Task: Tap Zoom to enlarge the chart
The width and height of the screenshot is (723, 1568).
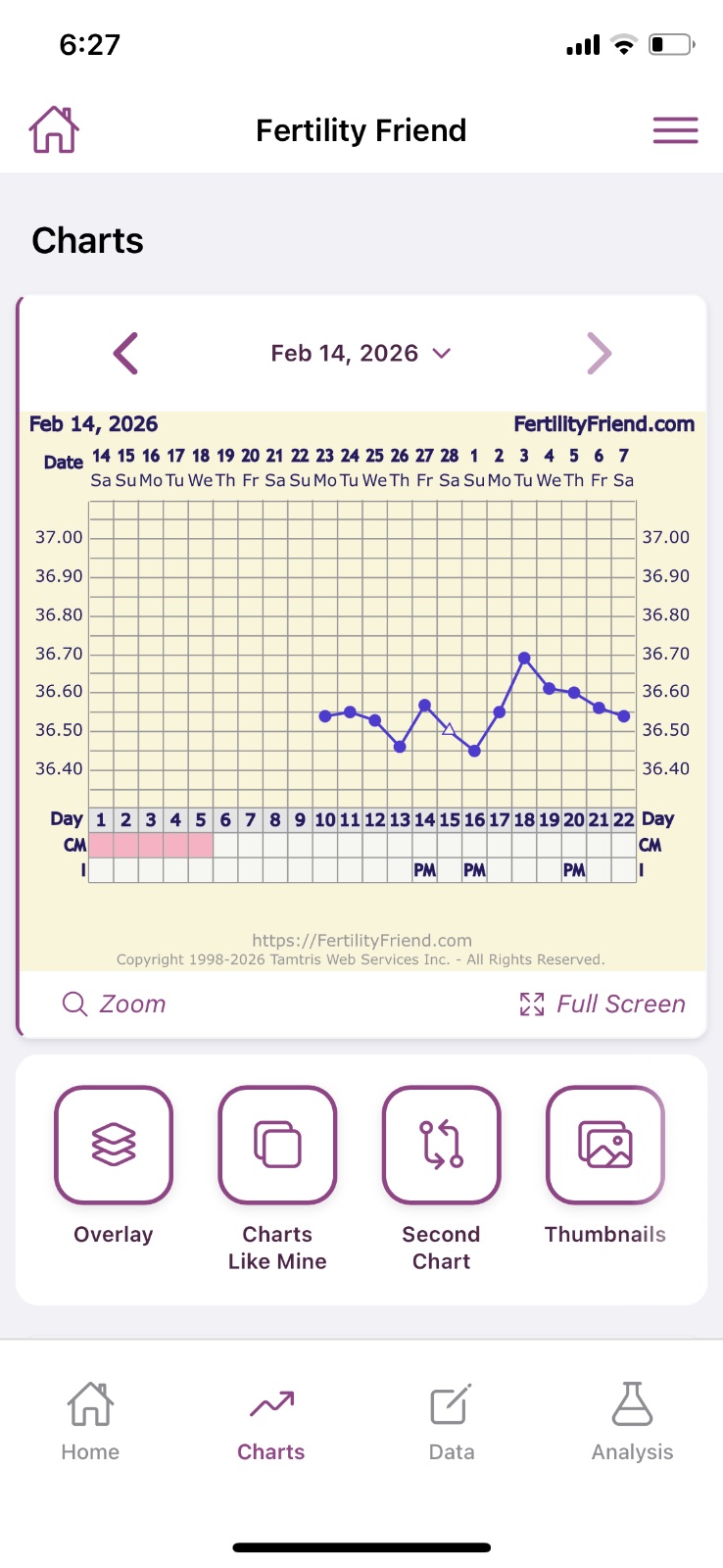Action: 114,1004
